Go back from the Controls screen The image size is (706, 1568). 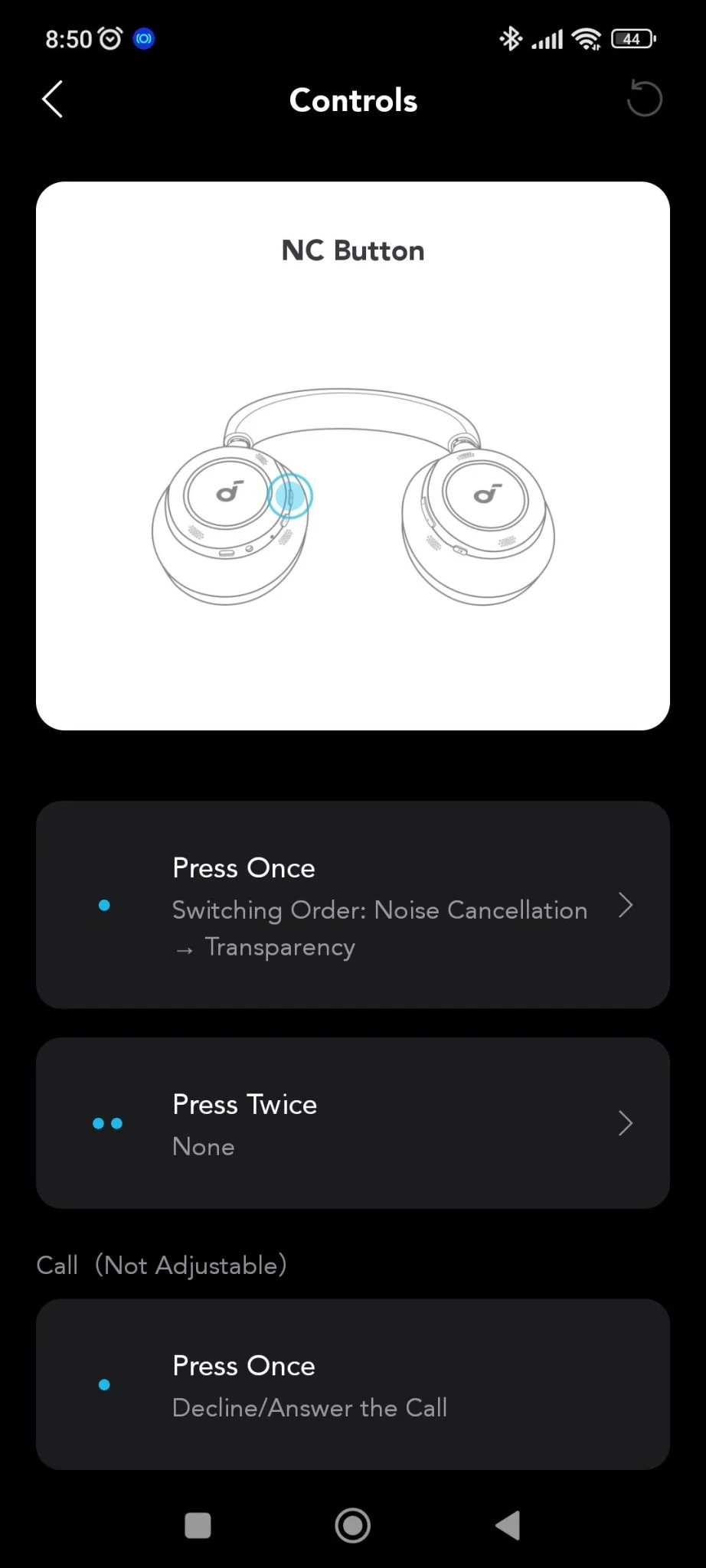pos(52,100)
